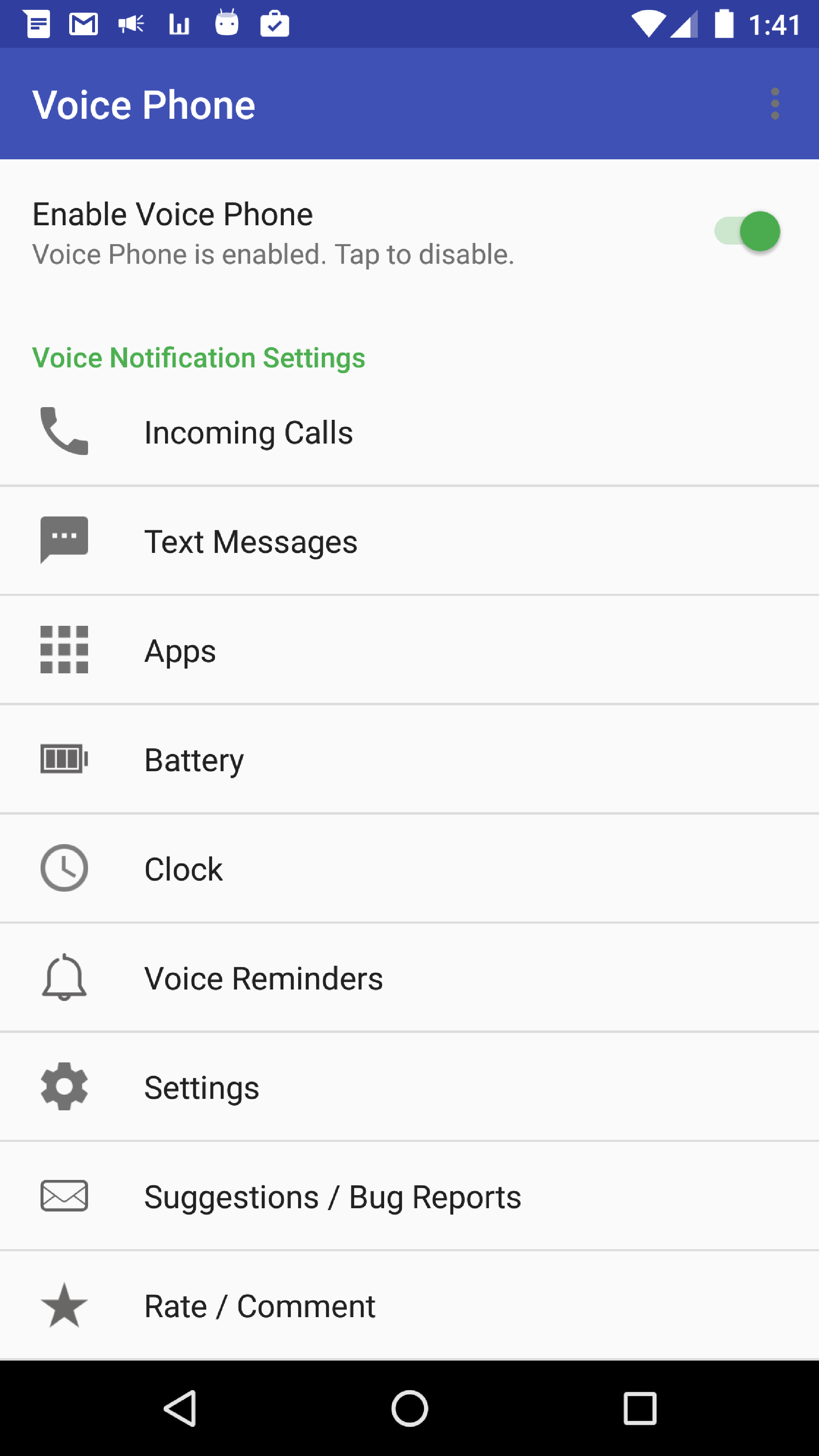Disable the Voice Phone switch
Image resolution: width=819 pixels, height=1456 pixels.
pyautogui.click(x=747, y=231)
